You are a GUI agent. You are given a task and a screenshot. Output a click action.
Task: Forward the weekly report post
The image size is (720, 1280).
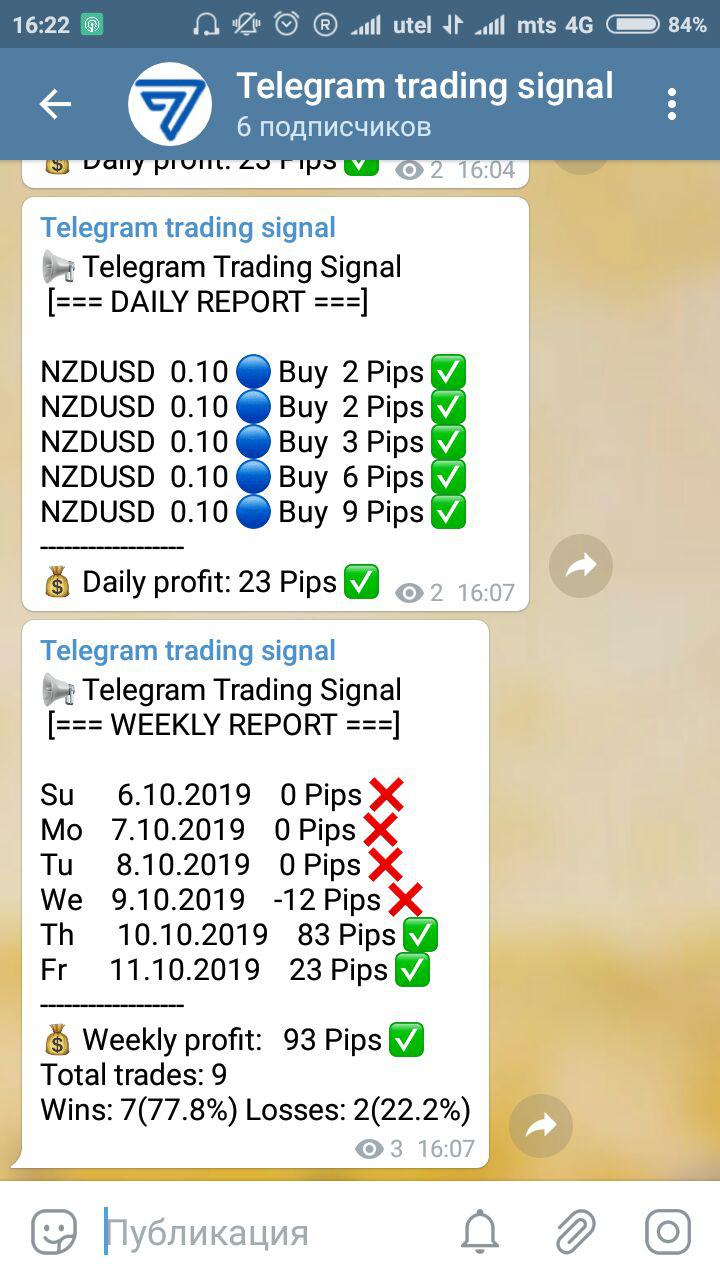pos(541,1127)
